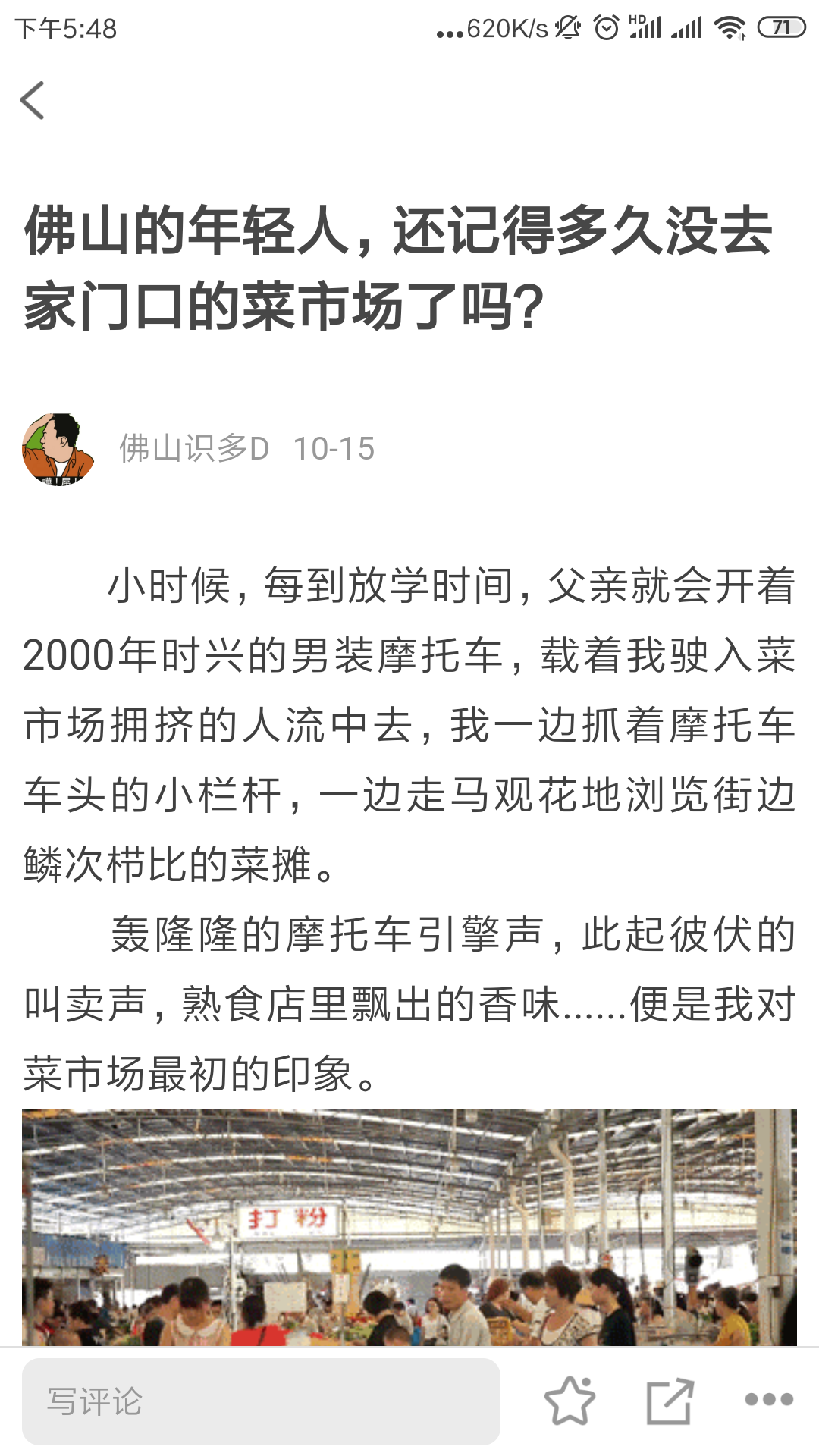This screenshot has width=819, height=1456.
Task: Go back using the top-left arrow
Action: point(33,101)
